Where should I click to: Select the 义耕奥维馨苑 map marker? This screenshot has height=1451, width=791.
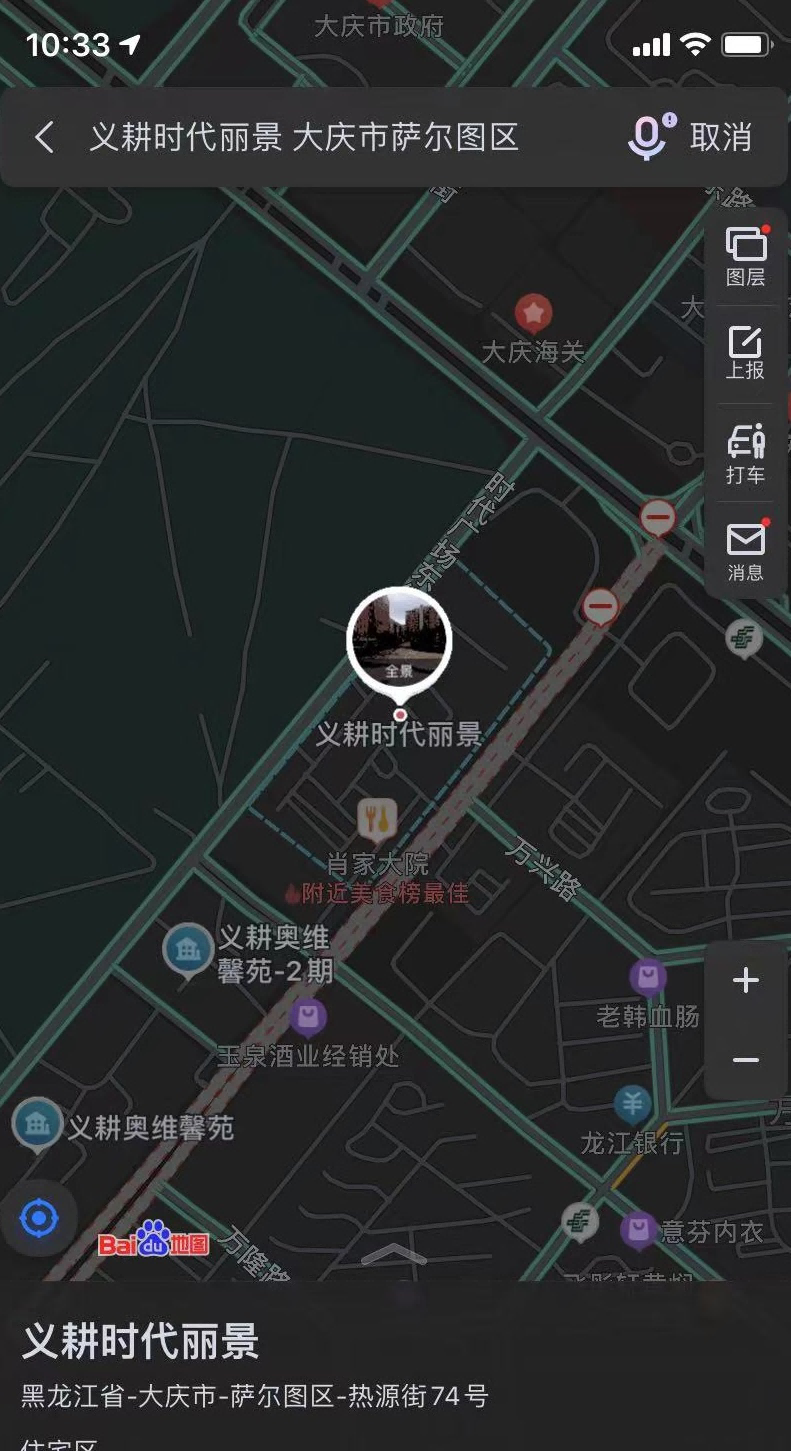pyautogui.click(x=37, y=1125)
